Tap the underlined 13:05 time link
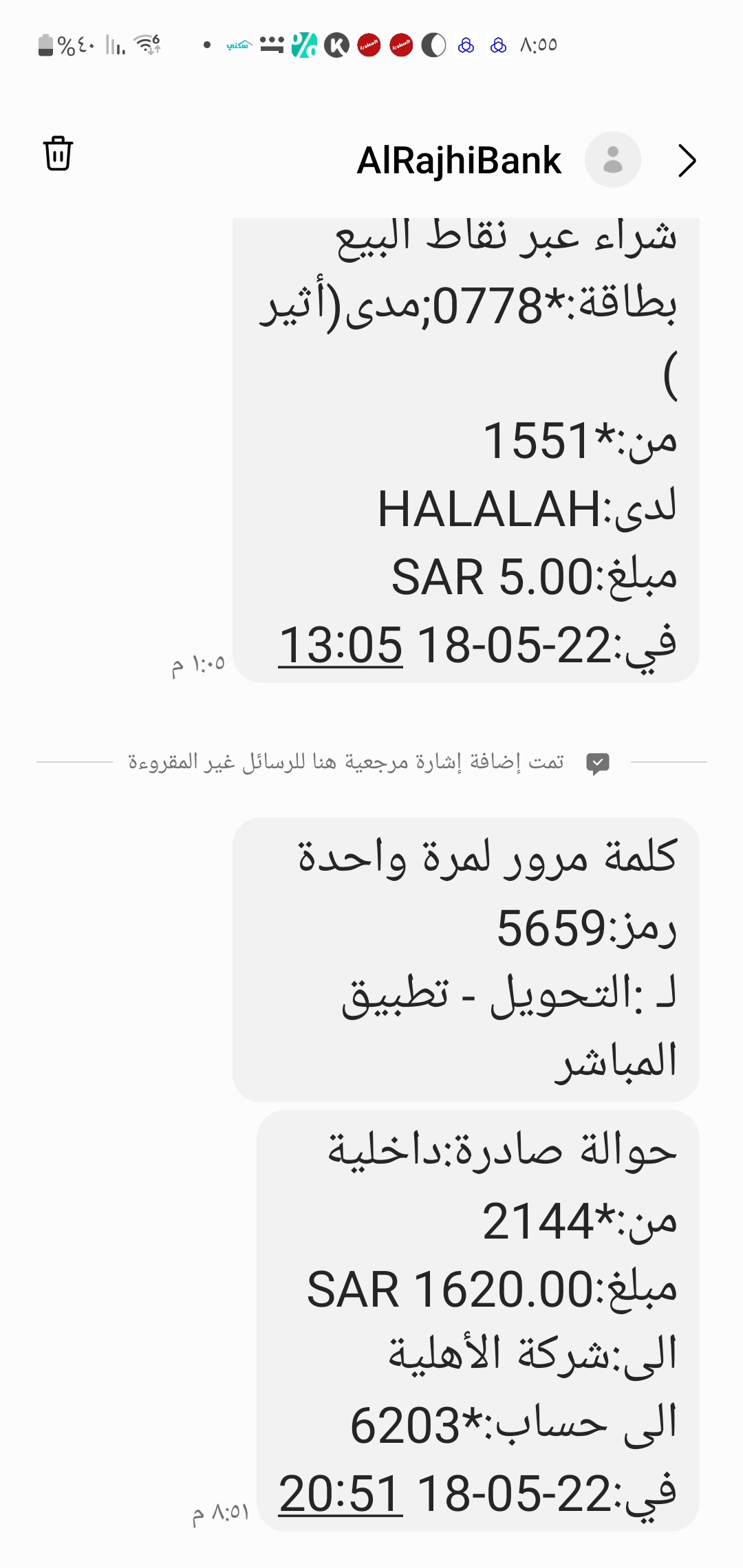The width and height of the screenshot is (743, 1568). click(341, 645)
